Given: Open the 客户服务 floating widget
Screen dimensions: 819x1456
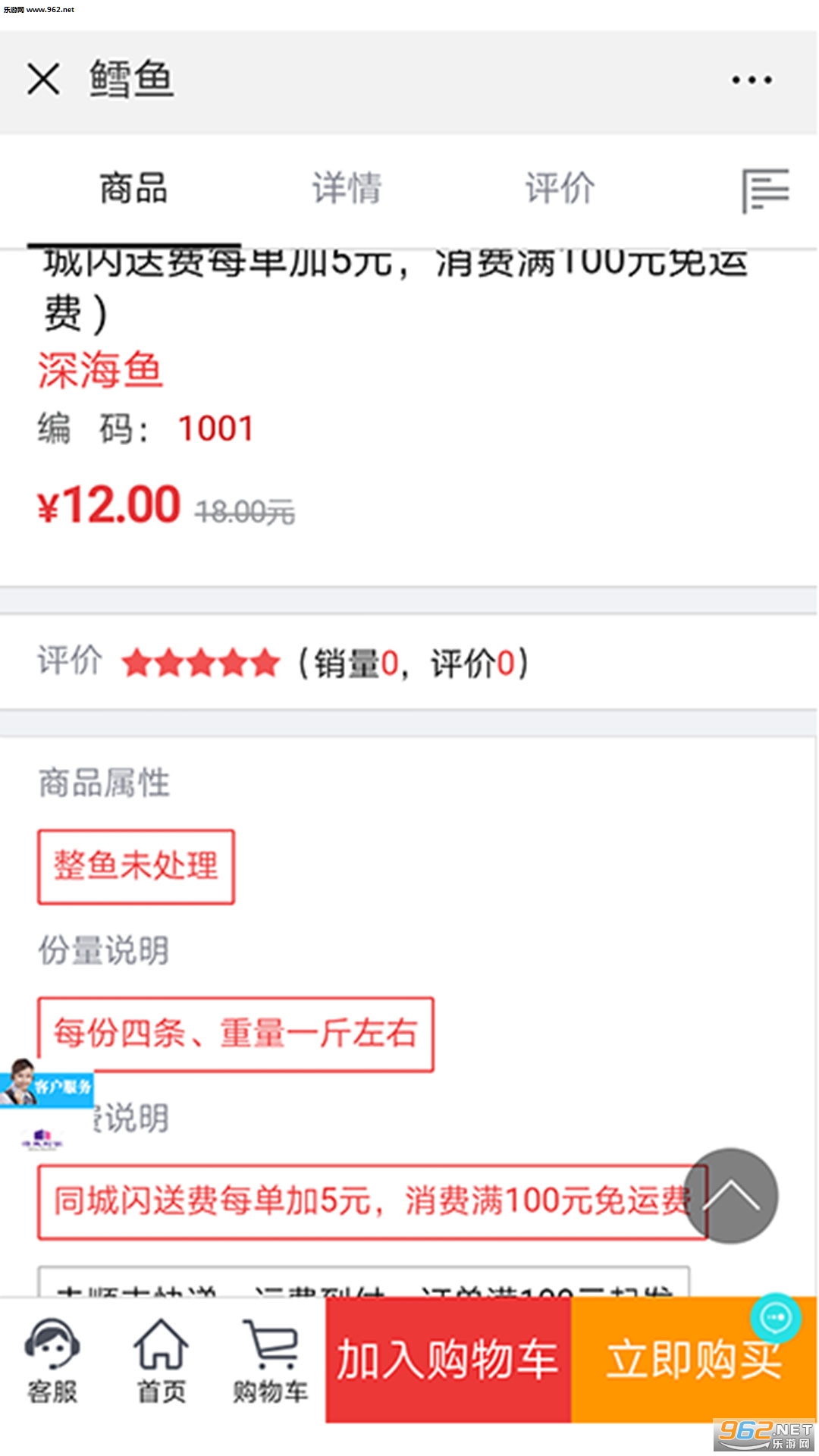Looking at the screenshot, I should [45, 1086].
